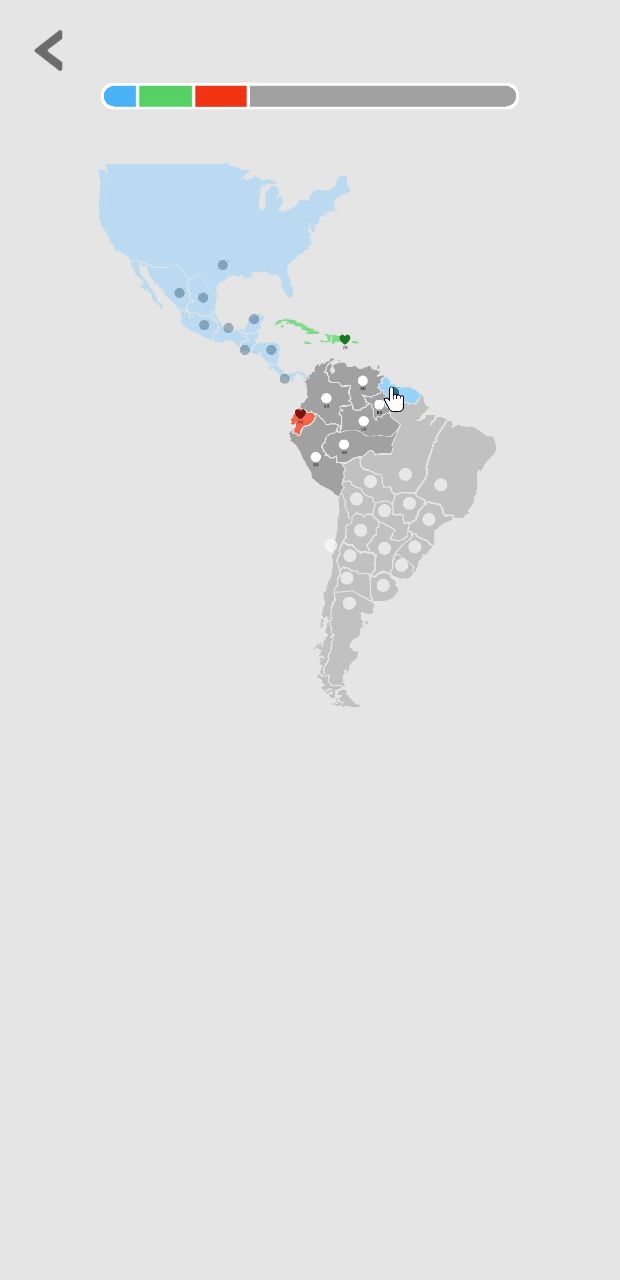Screen dimensions: 620x1280
Task: Select the red heart marker on Ecuador
Action: tap(300, 414)
